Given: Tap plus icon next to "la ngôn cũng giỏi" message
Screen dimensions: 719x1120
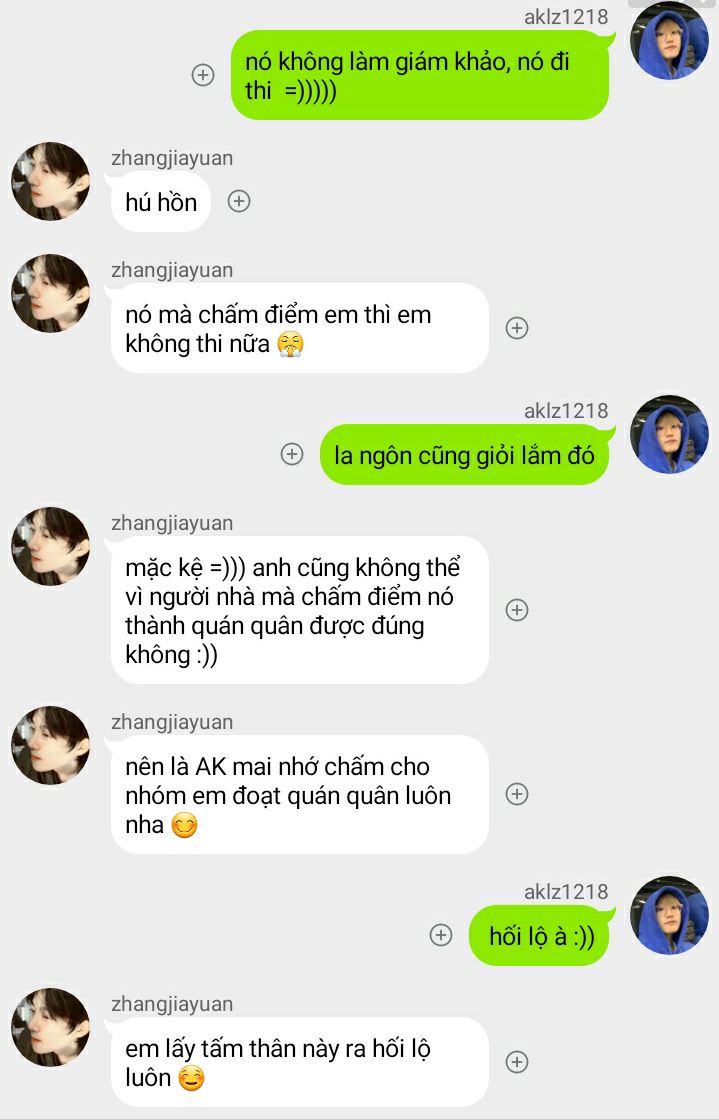Looking at the screenshot, I should 292,454.
